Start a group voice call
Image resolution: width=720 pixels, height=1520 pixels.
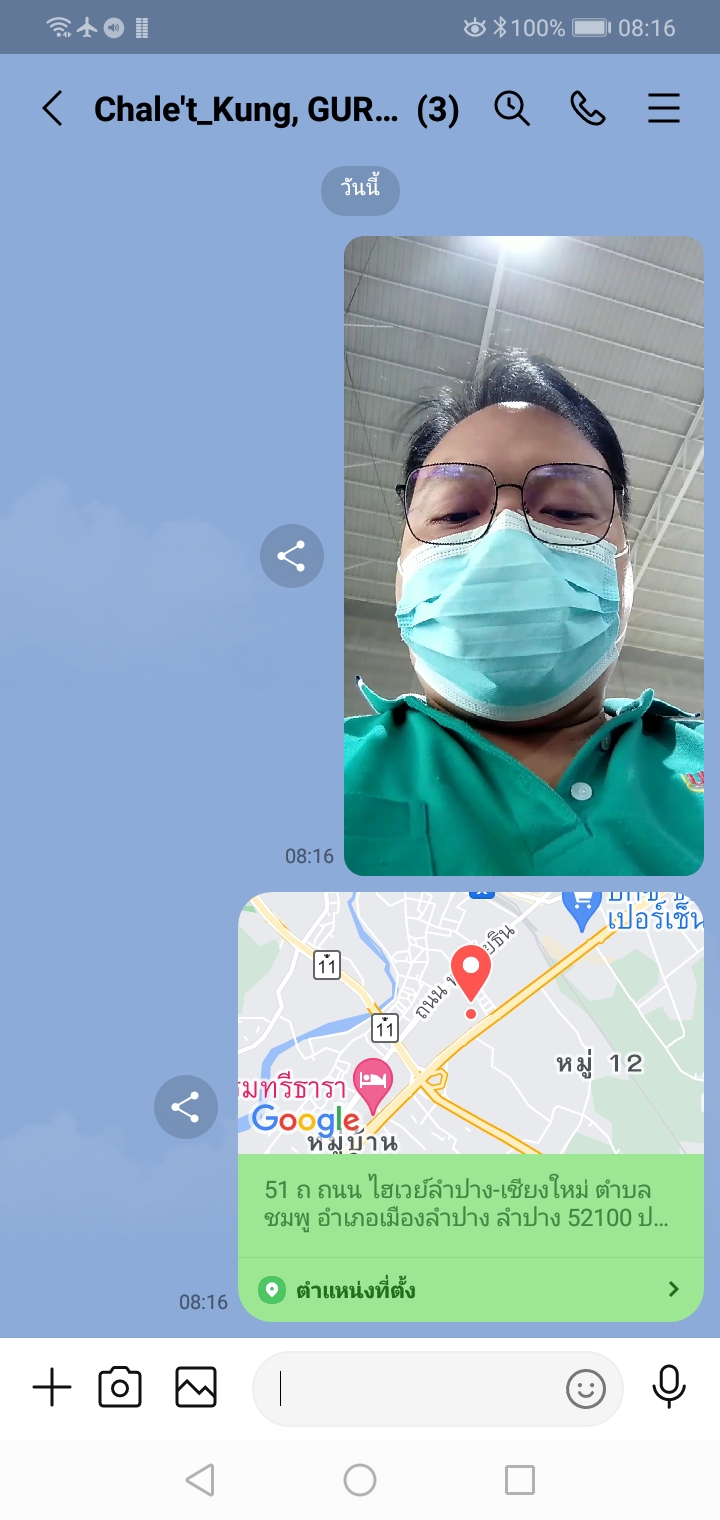tap(588, 108)
